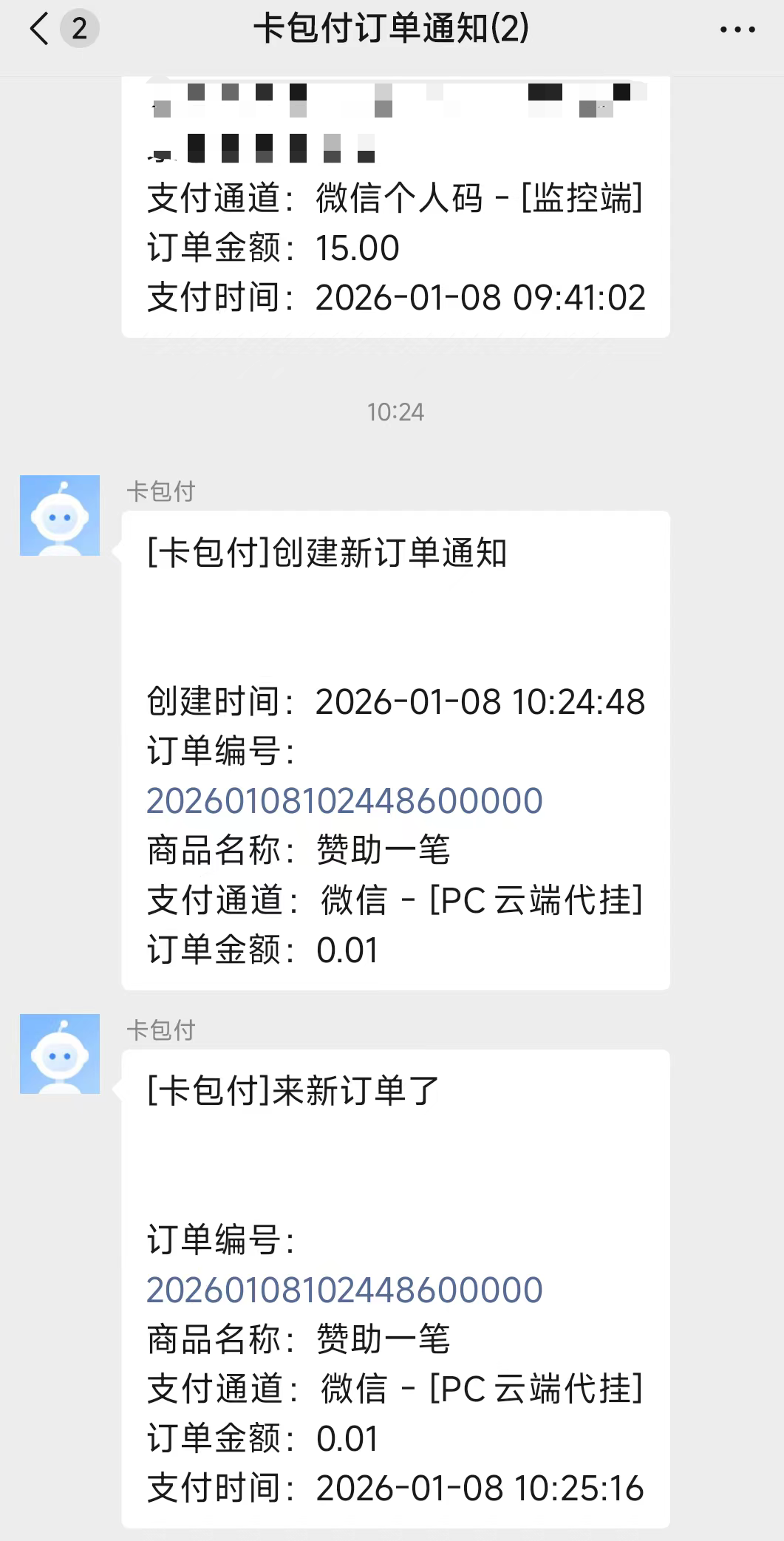
Task: Tap the lower 卡包付 sender name
Action: 160,1029
